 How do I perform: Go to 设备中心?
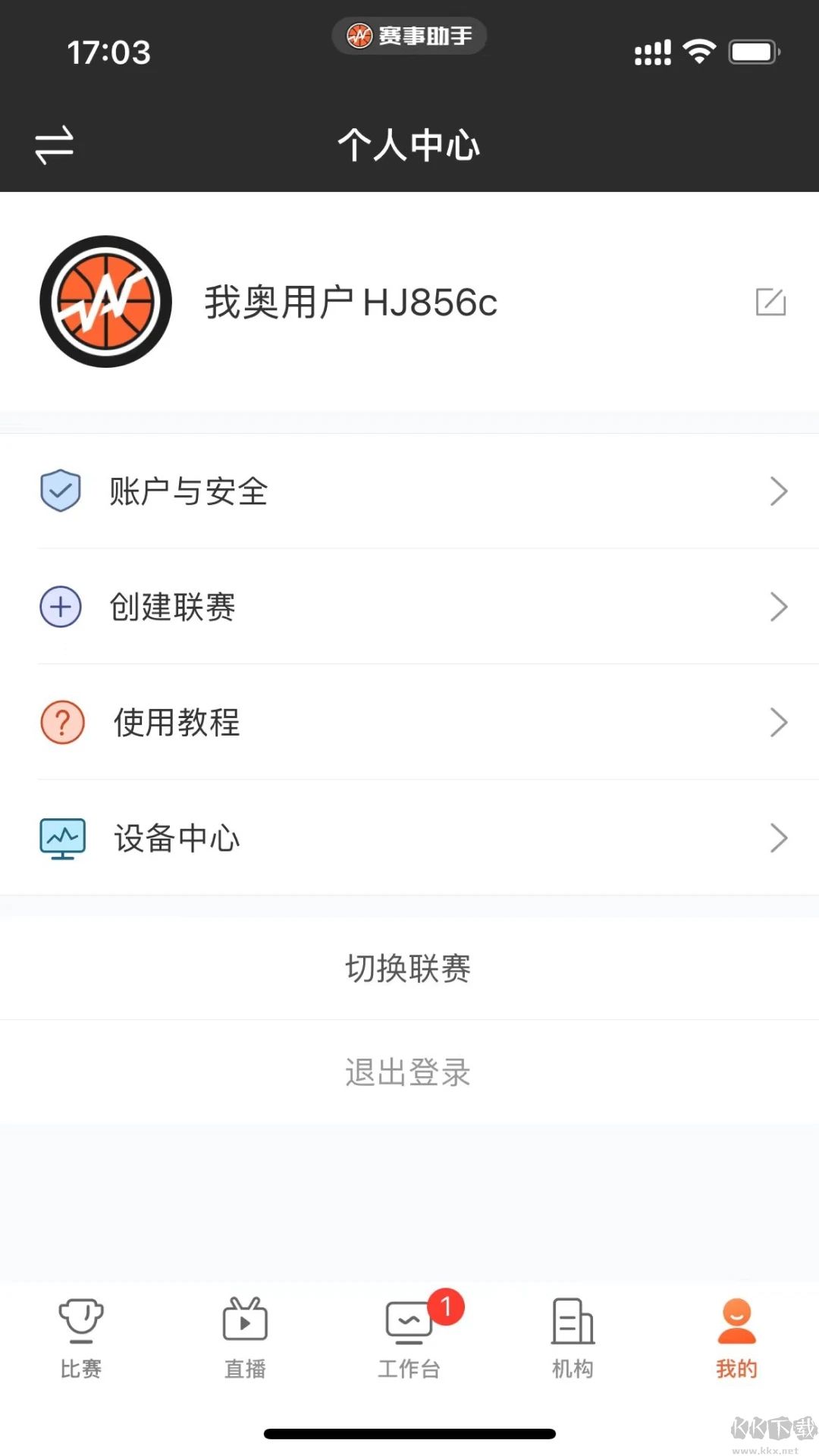point(409,838)
